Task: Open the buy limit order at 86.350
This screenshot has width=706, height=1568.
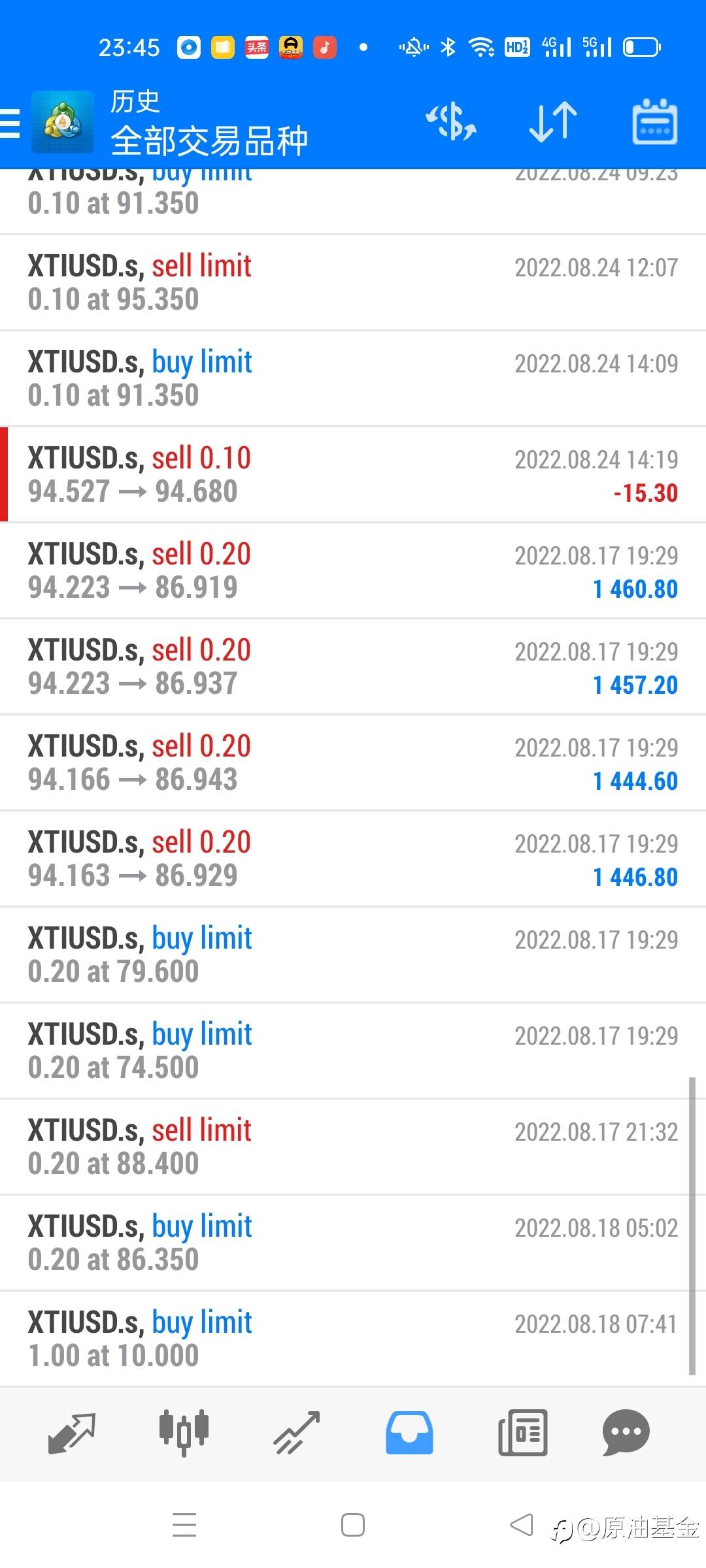Action: tap(353, 1243)
